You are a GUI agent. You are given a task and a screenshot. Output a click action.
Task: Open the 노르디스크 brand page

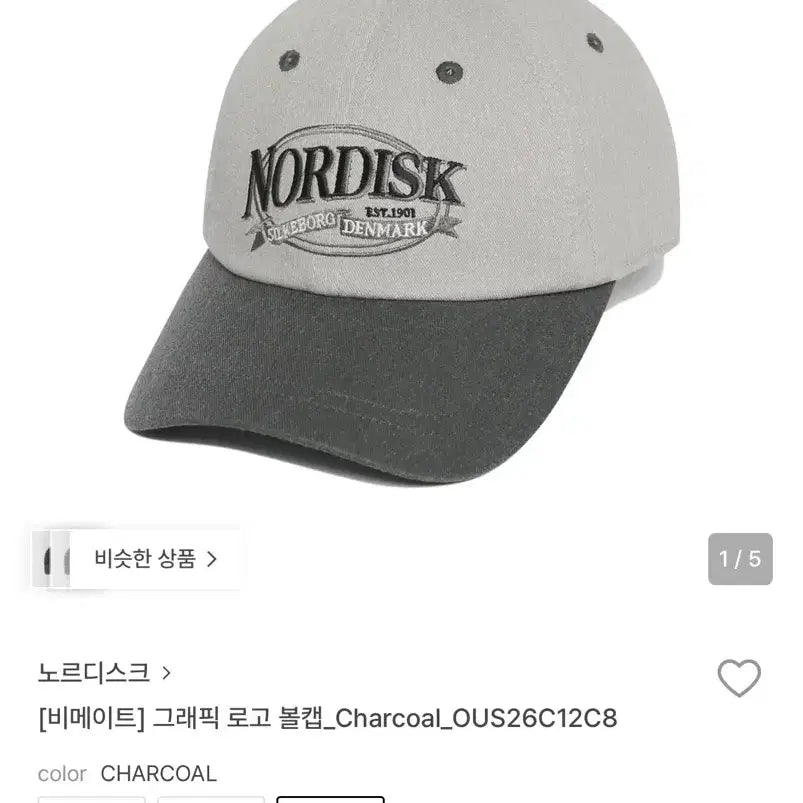coord(105,673)
